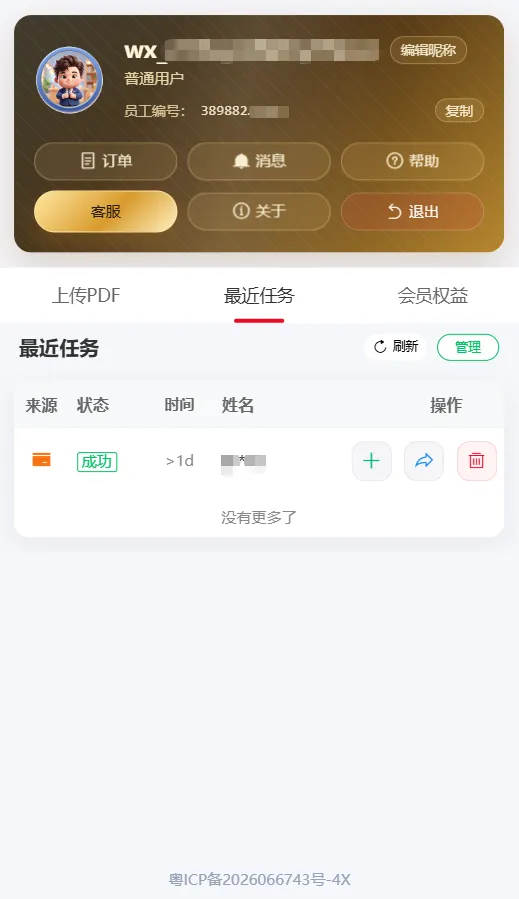519x899 pixels.
Task: Refresh the task list with 刷新
Action: point(396,347)
